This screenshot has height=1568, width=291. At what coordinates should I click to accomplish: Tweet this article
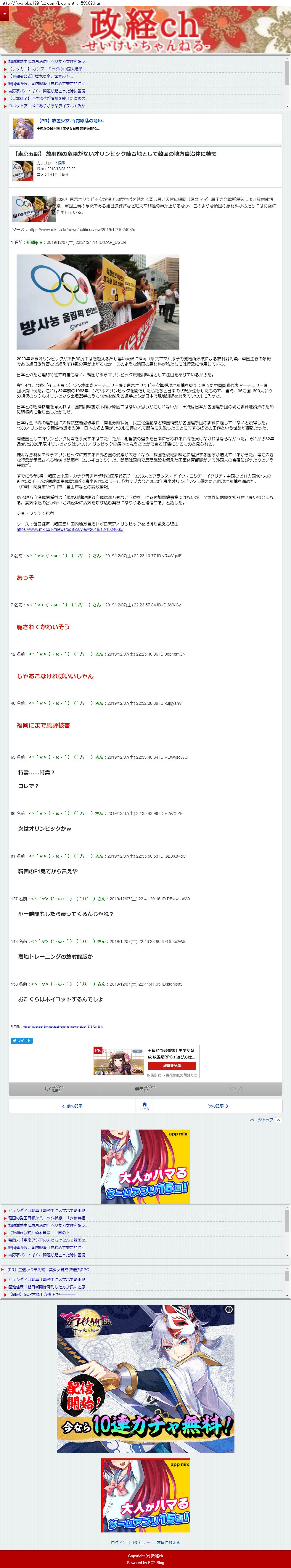tap(21, 1040)
